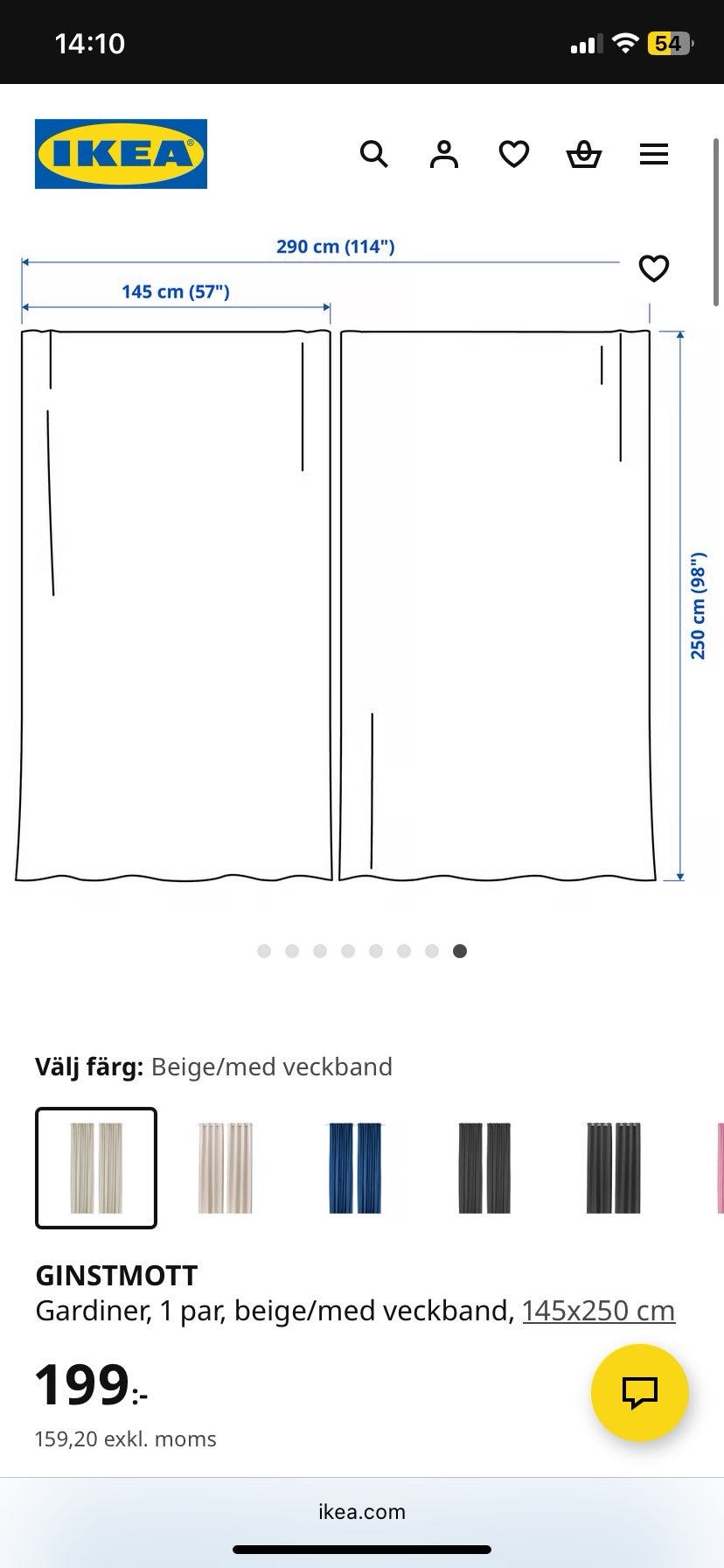Click the Wi-Fi icon in status bar

pyautogui.click(x=628, y=41)
